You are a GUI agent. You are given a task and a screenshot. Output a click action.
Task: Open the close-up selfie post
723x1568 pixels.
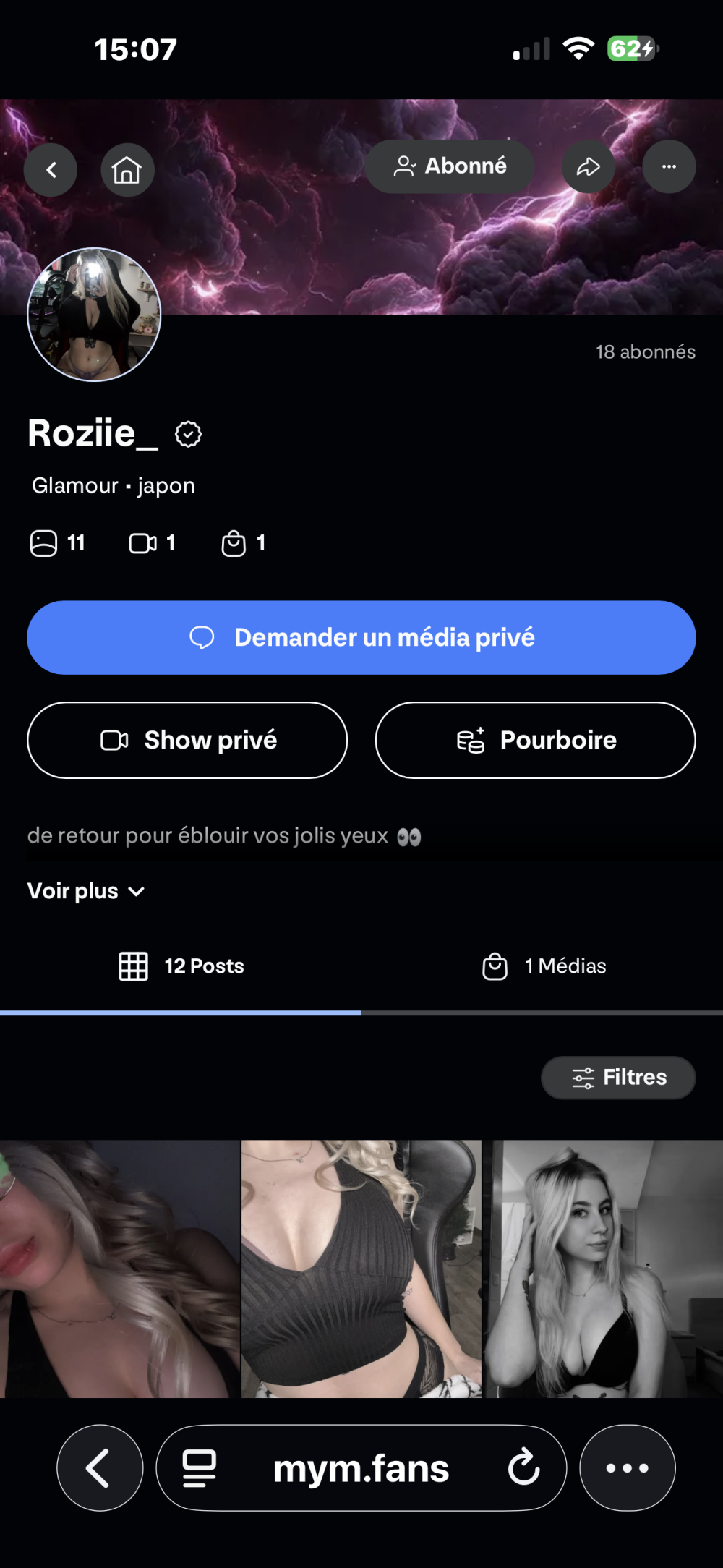119,1269
